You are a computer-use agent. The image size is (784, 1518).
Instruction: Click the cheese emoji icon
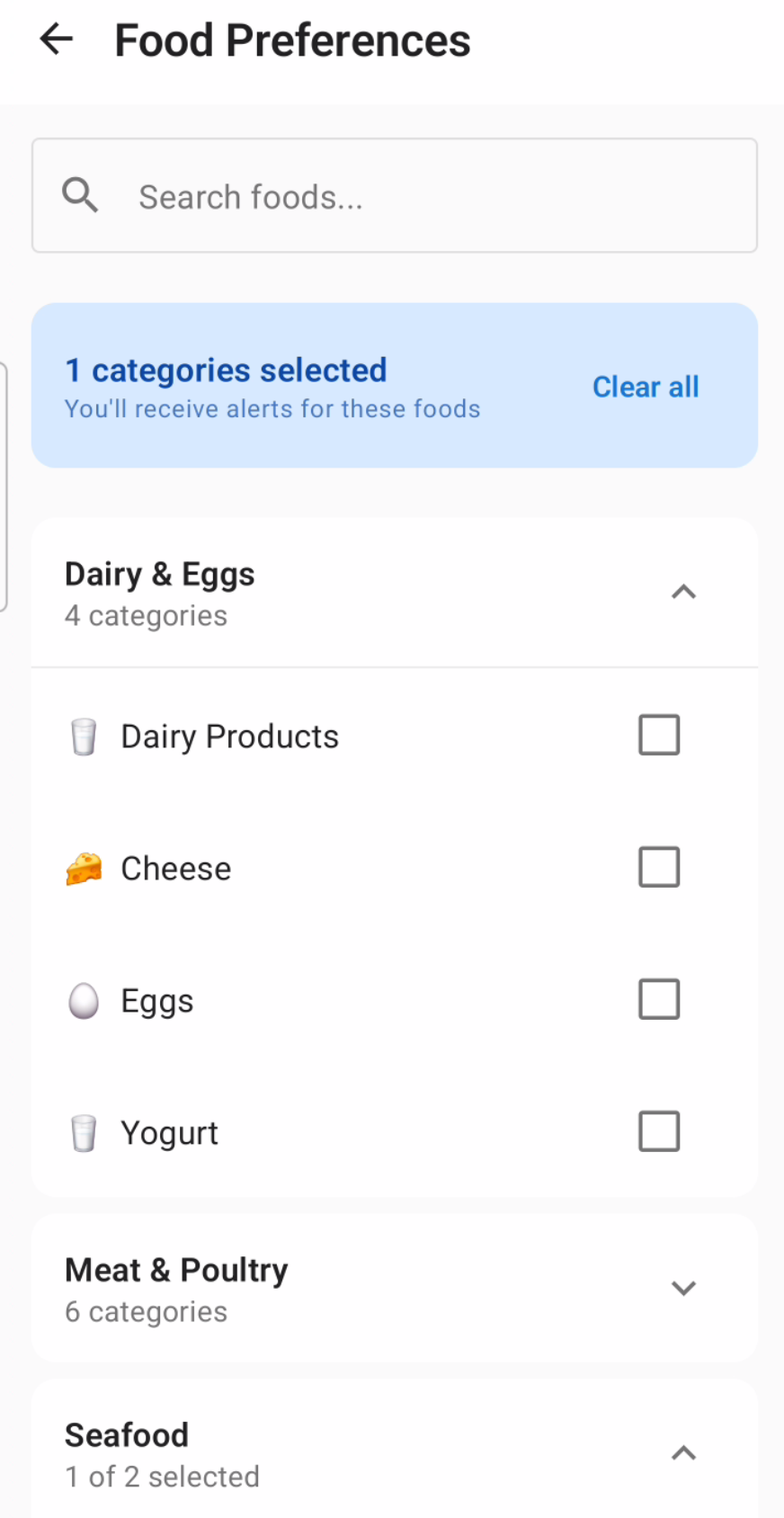coord(84,867)
